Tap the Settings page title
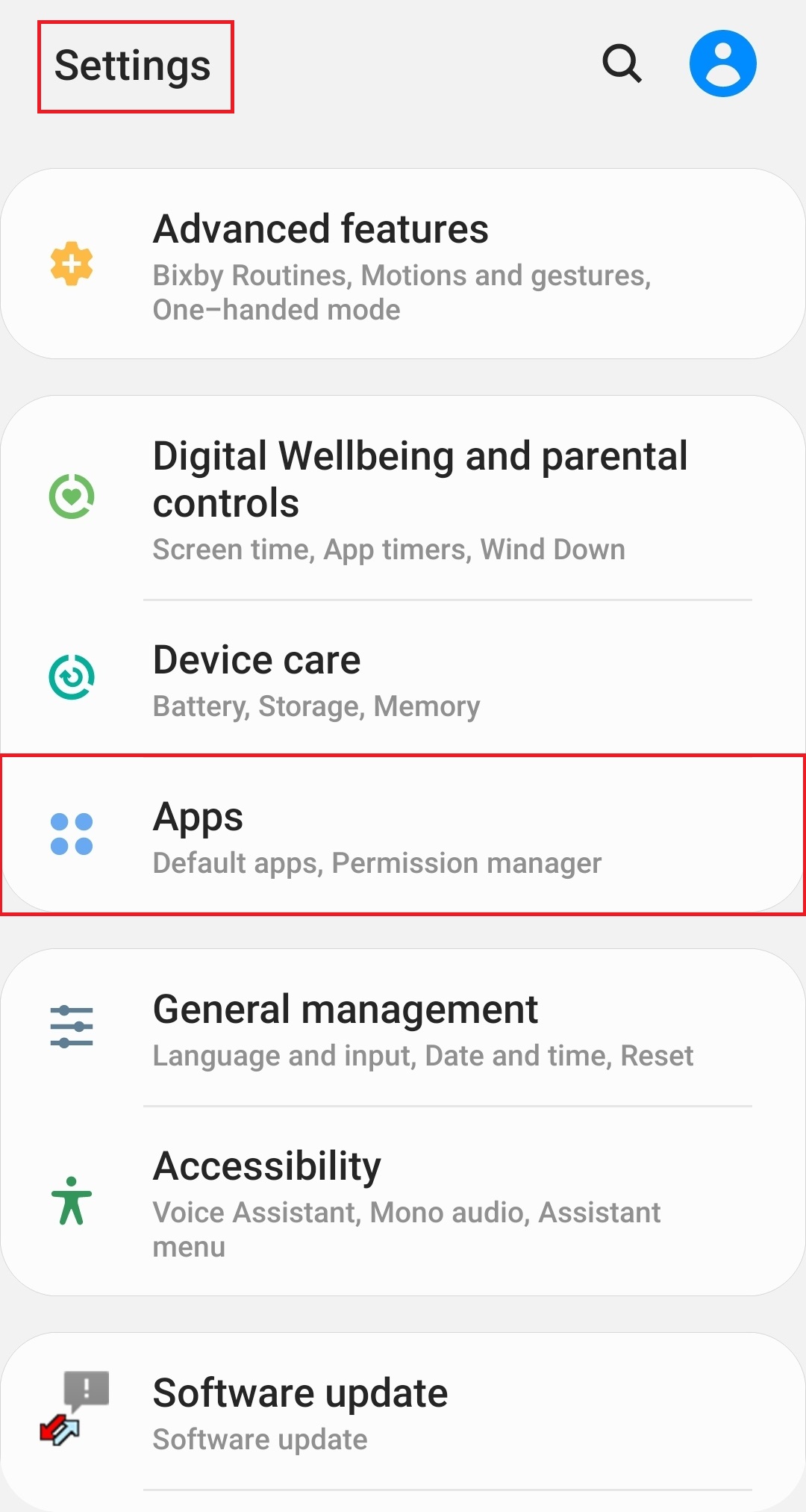This screenshot has height=1512, width=806. [132, 65]
